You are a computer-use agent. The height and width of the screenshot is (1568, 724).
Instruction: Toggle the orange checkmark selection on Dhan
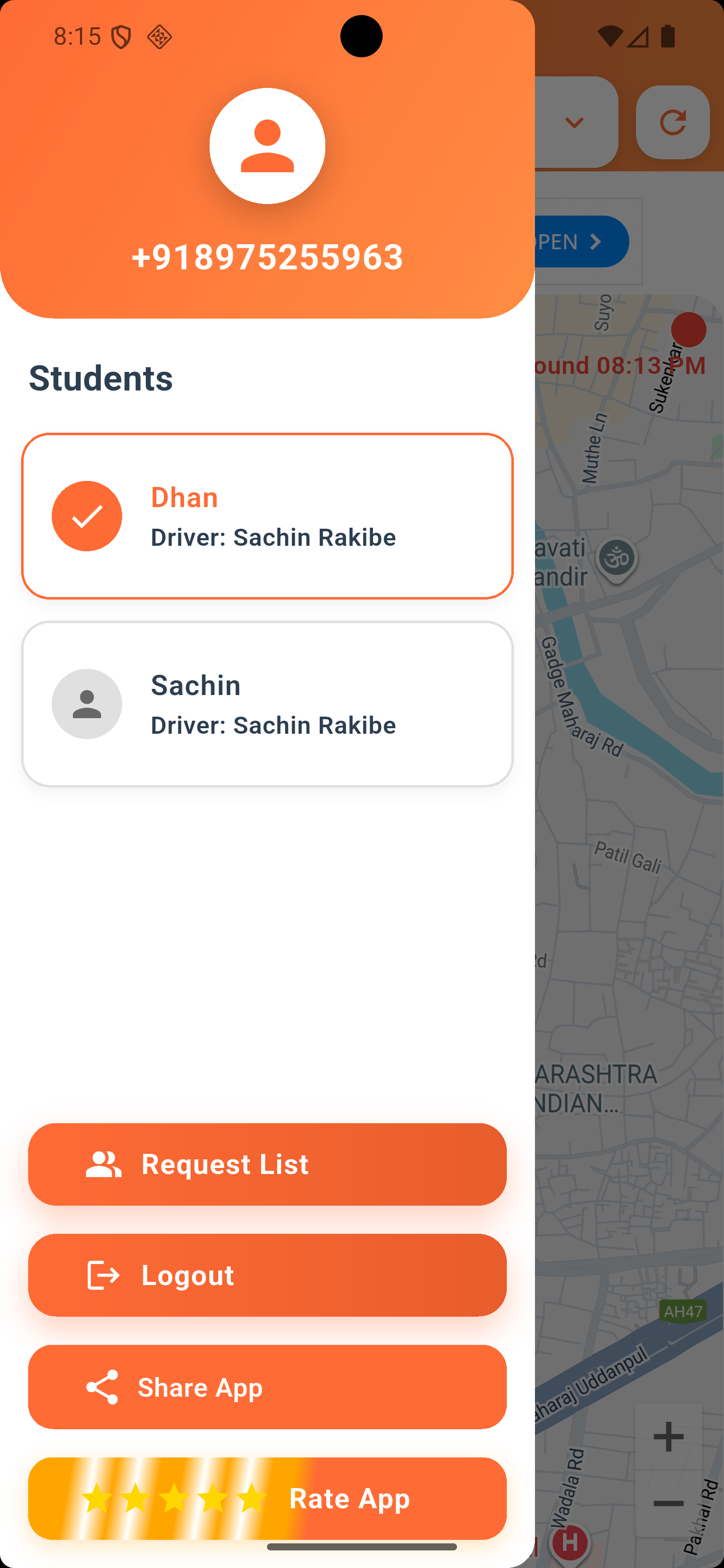tap(87, 516)
